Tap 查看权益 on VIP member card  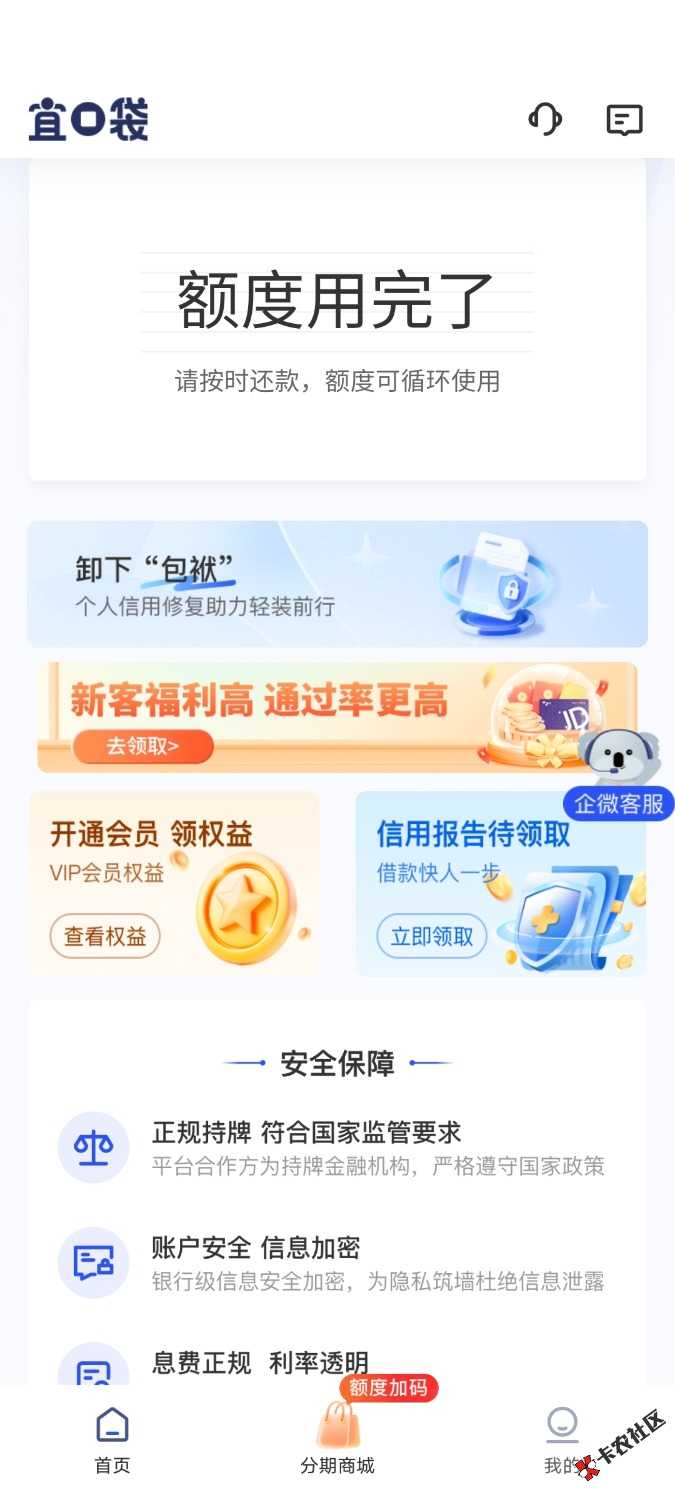(105, 936)
